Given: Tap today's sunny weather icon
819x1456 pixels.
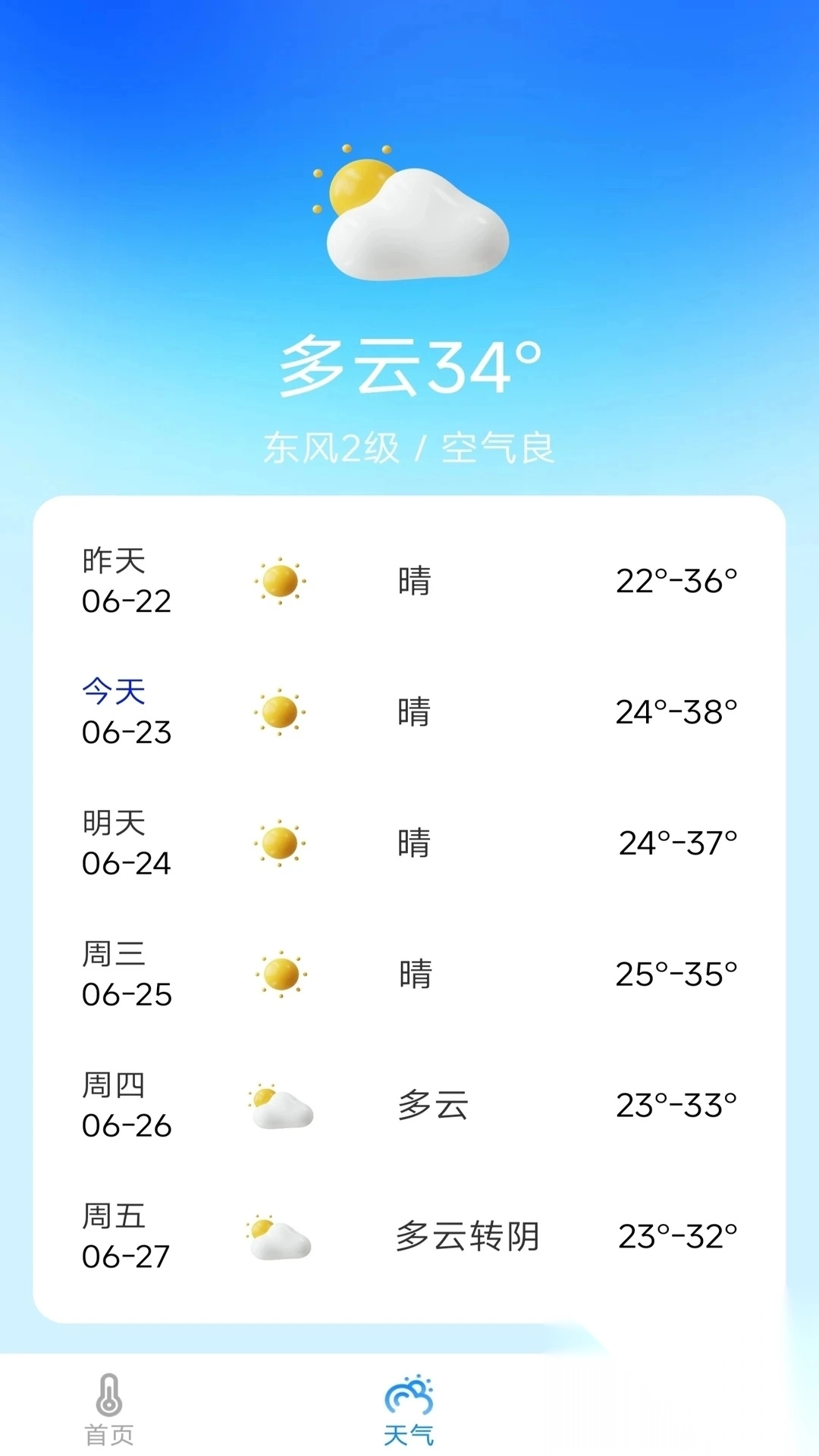Looking at the screenshot, I should tap(281, 711).
